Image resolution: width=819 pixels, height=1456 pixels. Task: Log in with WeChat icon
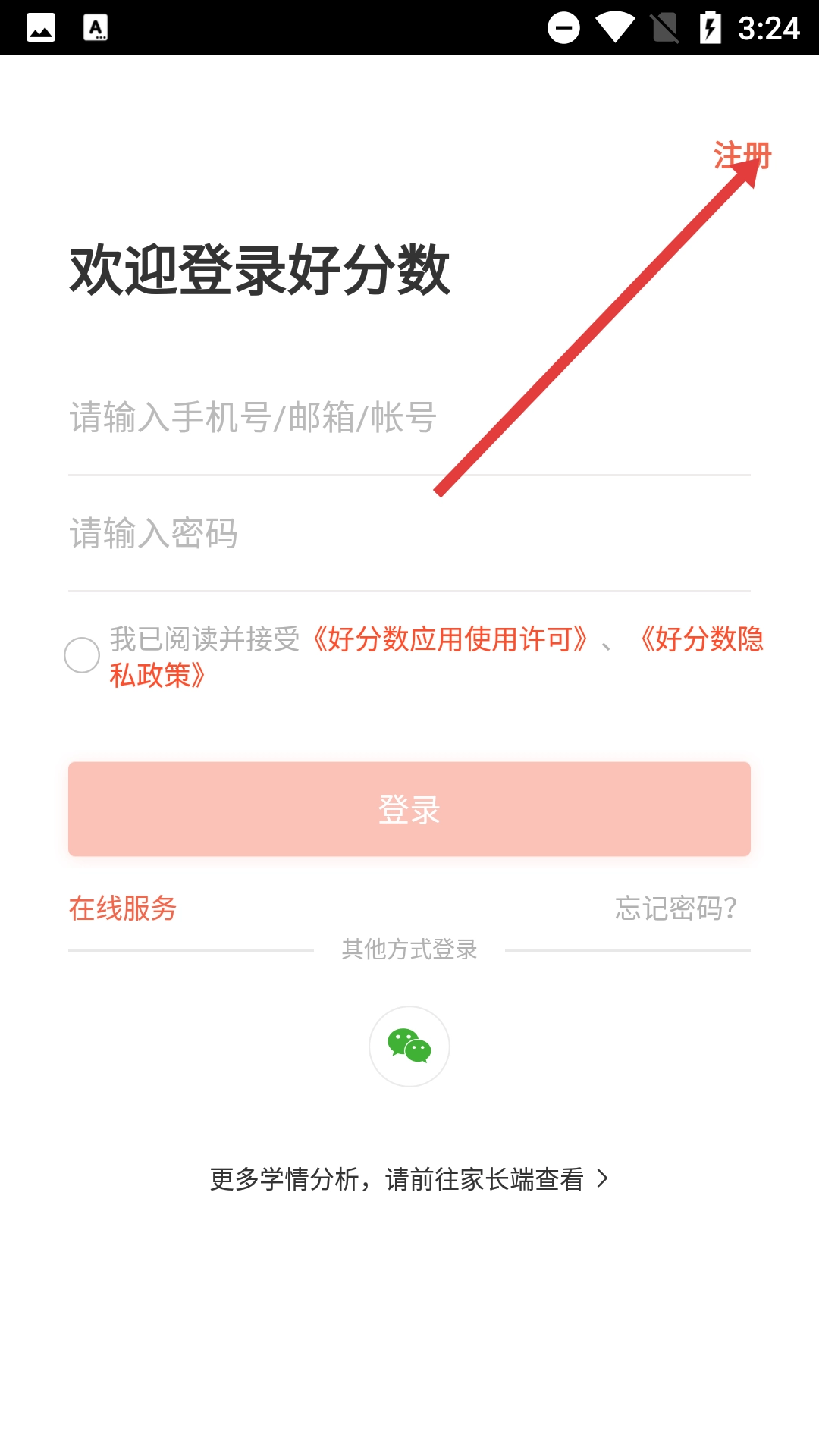click(409, 1046)
